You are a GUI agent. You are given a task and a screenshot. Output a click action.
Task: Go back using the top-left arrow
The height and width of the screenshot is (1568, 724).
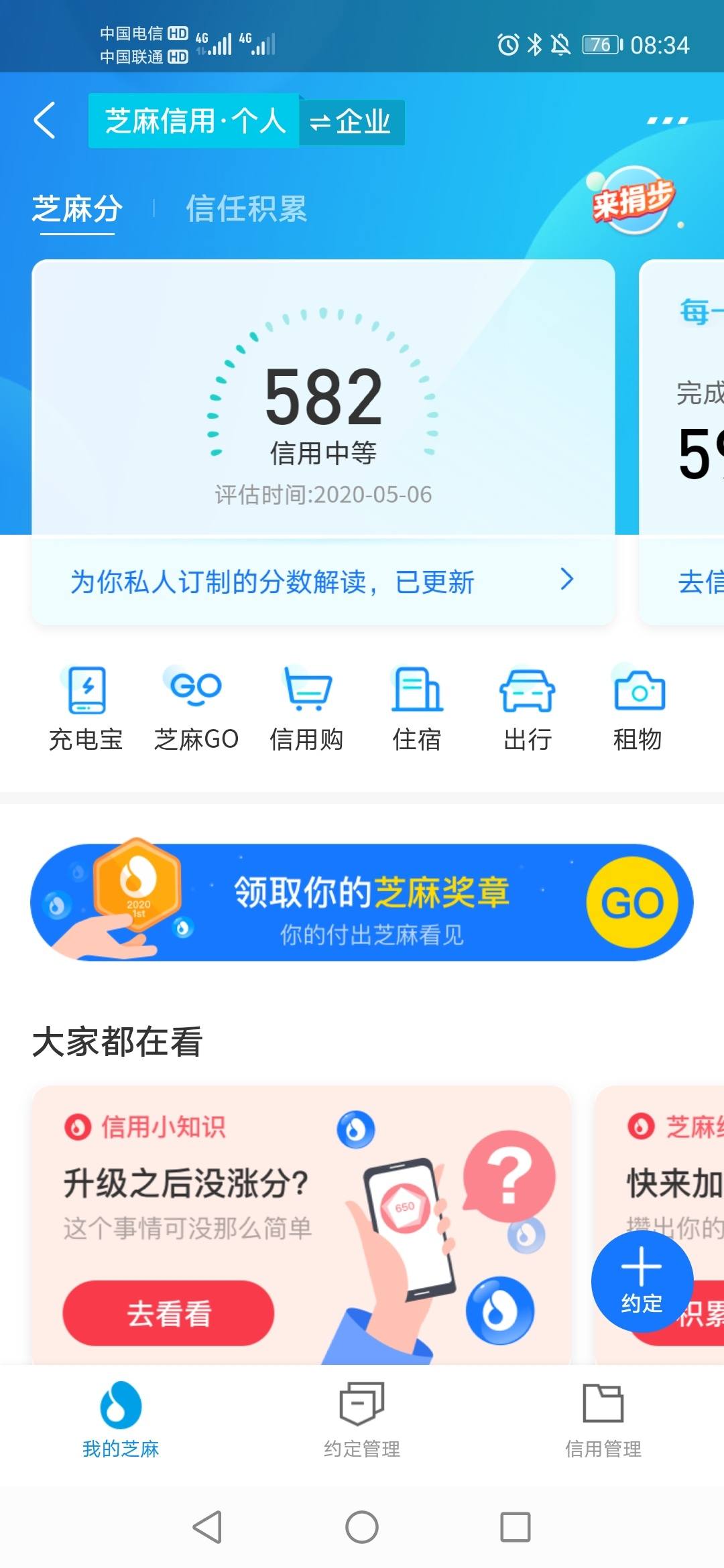click(44, 121)
